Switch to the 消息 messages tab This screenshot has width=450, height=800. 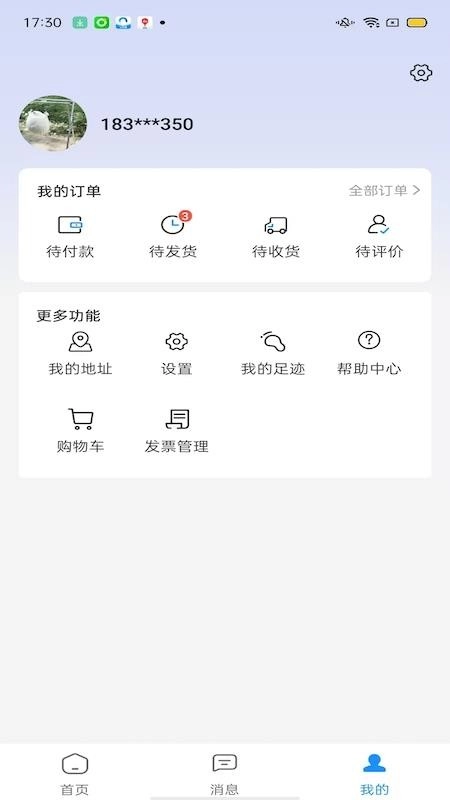pyautogui.click(x=224, y=774)
